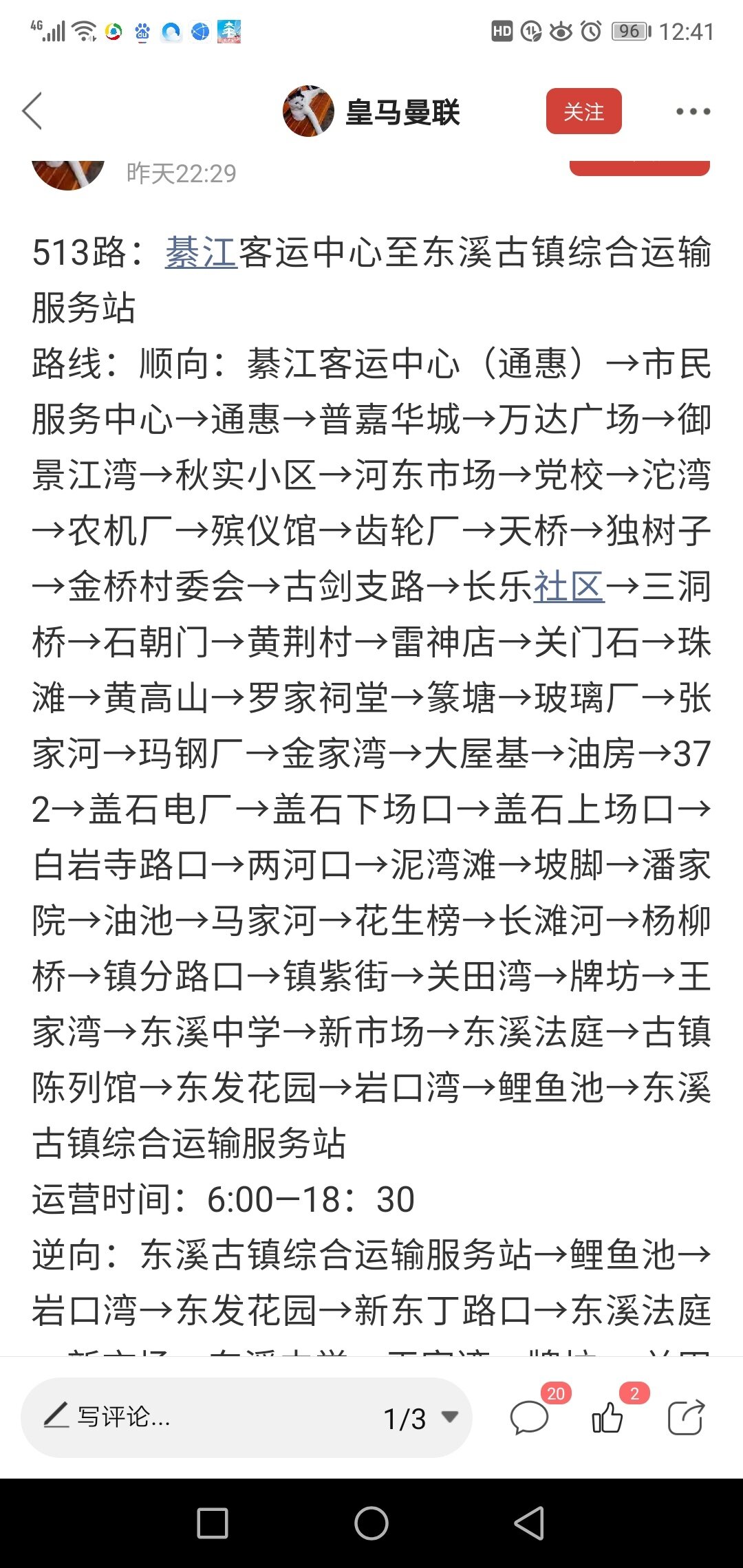Tap the system home button
Image resolution: width=743 pixels, height=1568 pixels.
tap(371, 1523)
